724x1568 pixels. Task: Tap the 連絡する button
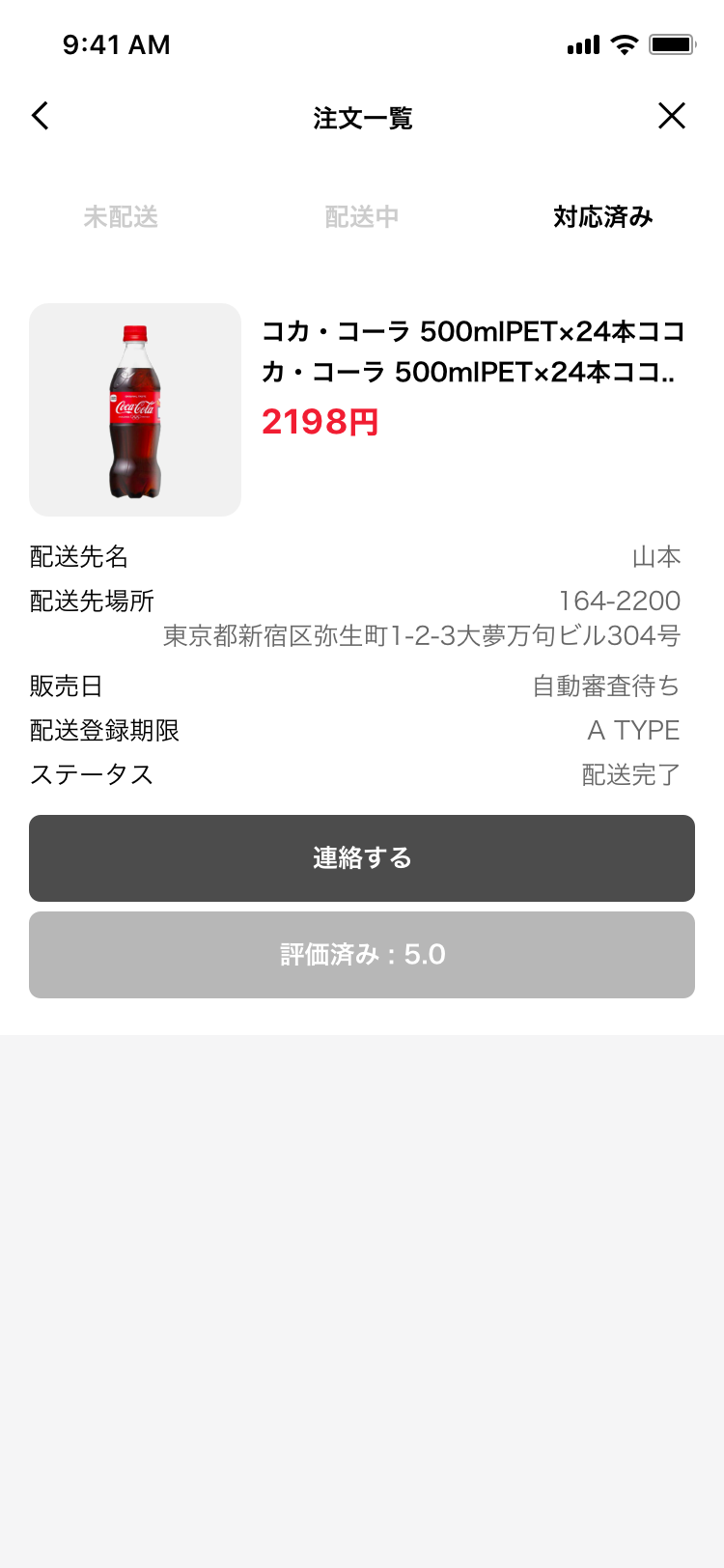click(362, 858)
